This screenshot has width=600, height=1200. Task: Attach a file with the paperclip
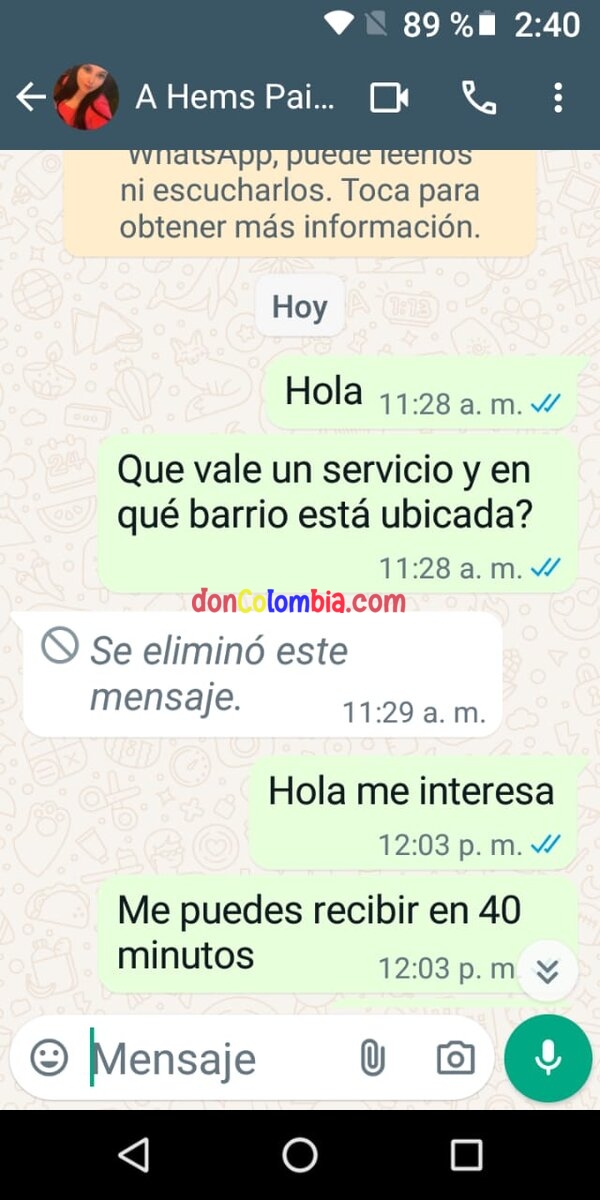(x=372, y=1058)
